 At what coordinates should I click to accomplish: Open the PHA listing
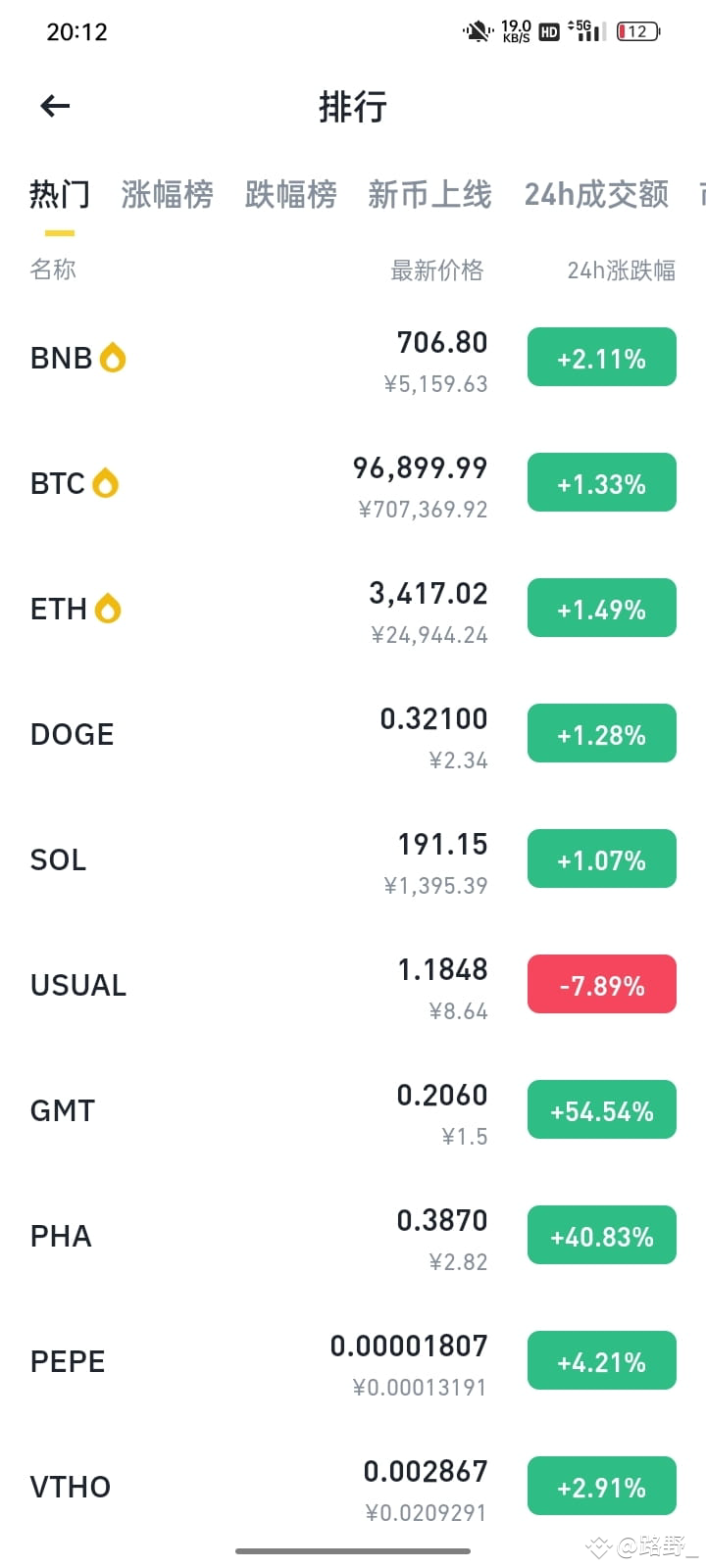(x=353, y=1237)
